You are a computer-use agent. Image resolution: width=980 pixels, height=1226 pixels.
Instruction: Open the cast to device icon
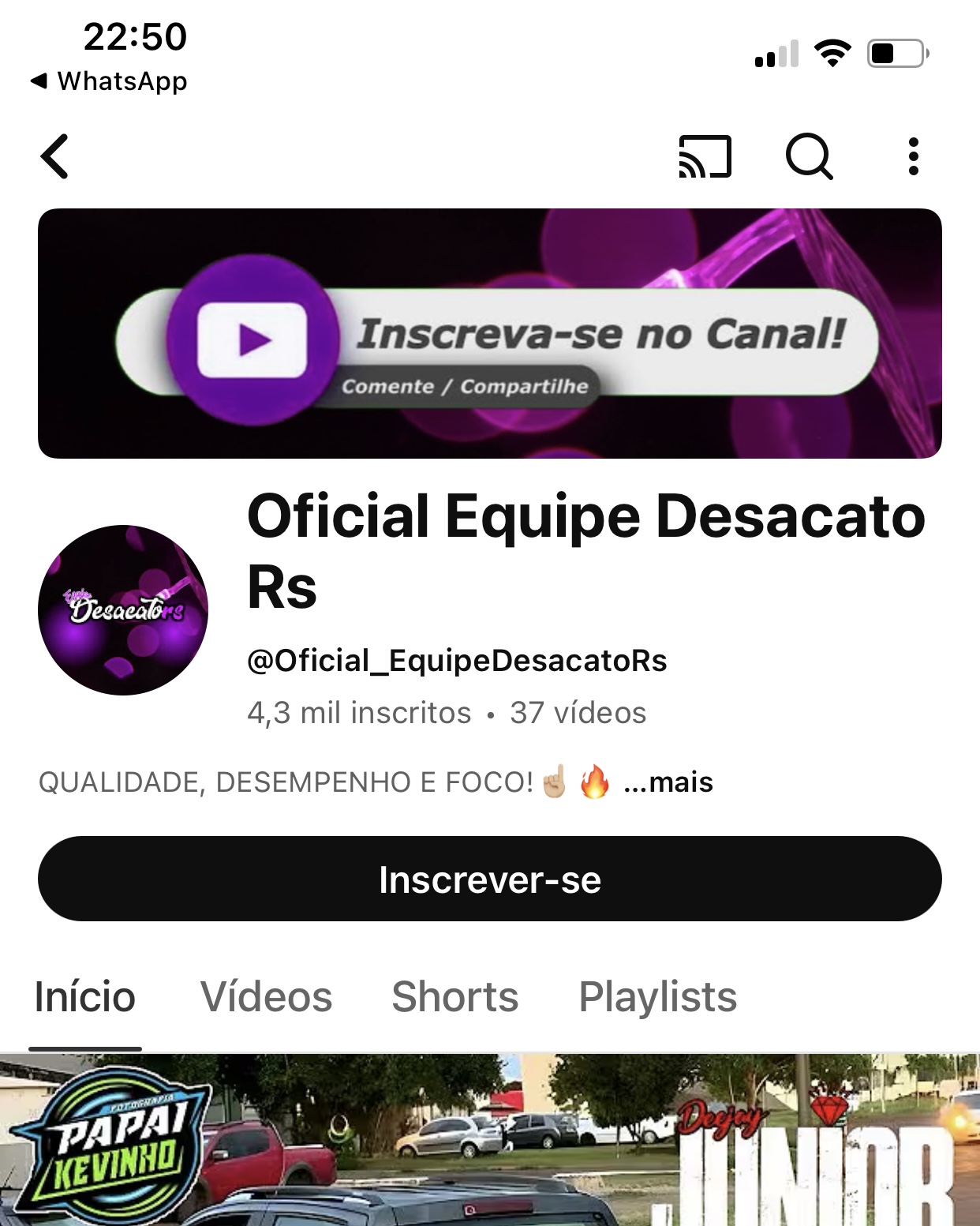[705, 156]
